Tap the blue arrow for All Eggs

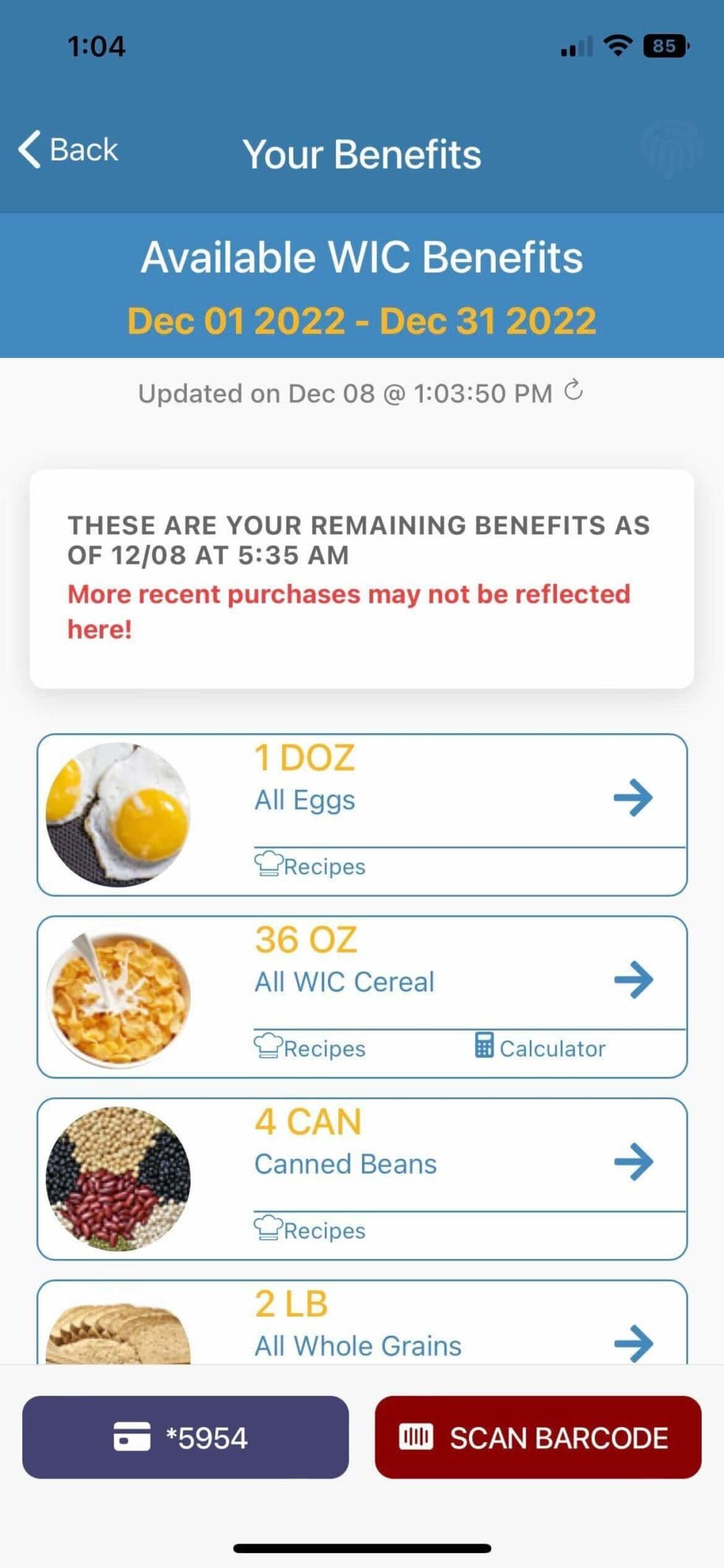(632, 798)
